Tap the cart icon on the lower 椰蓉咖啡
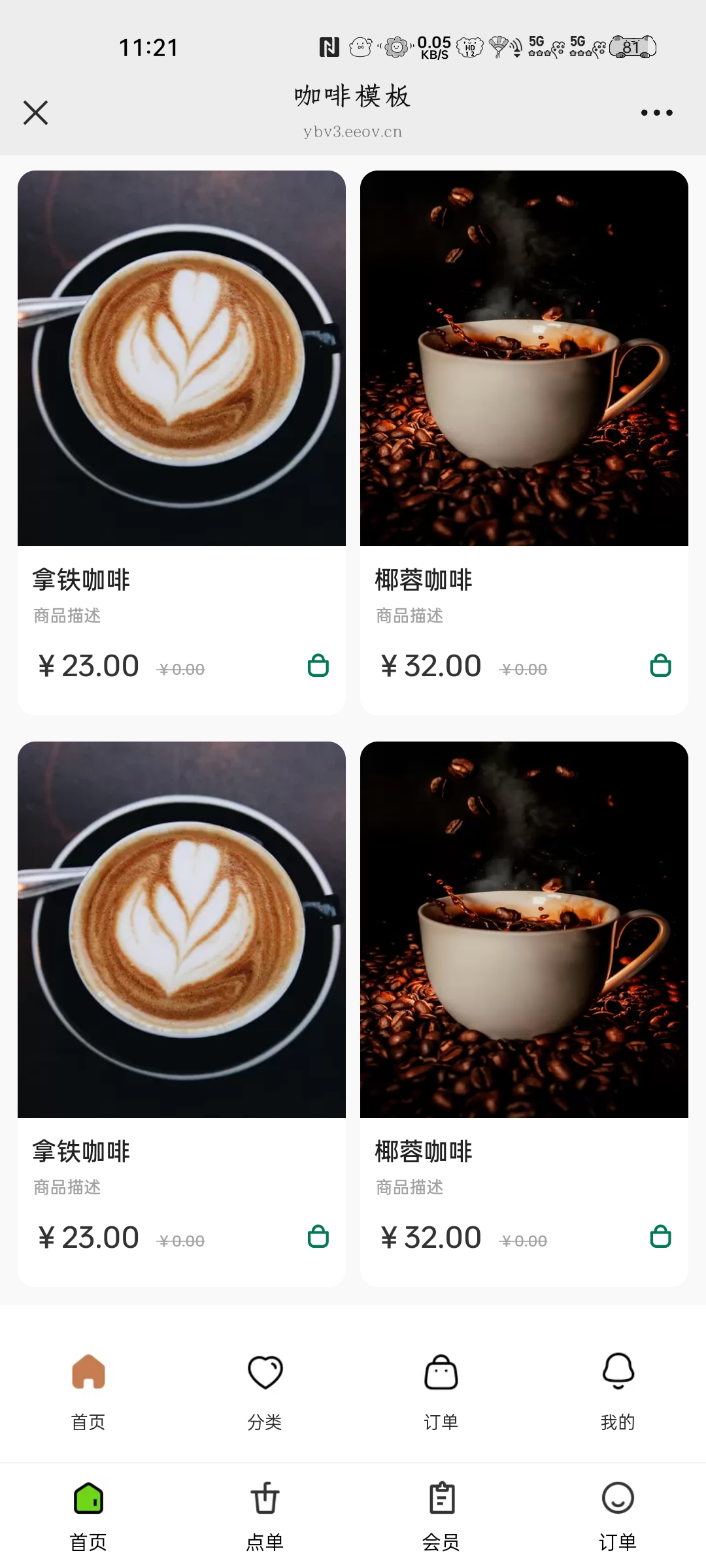Screen dimensions: 706x1568 pos(660,1237)
